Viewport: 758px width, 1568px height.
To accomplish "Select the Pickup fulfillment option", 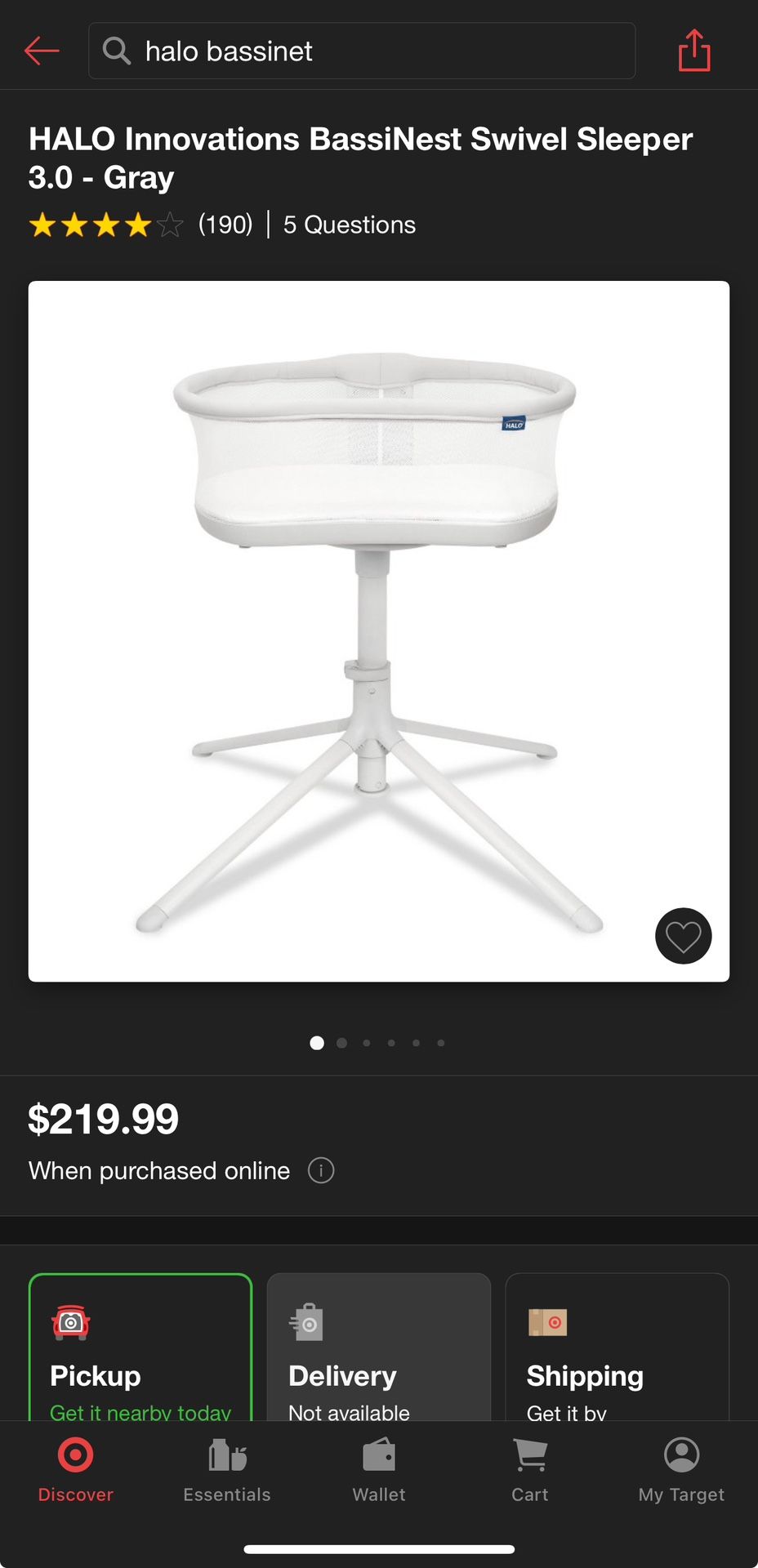I will pos(140,1347).
